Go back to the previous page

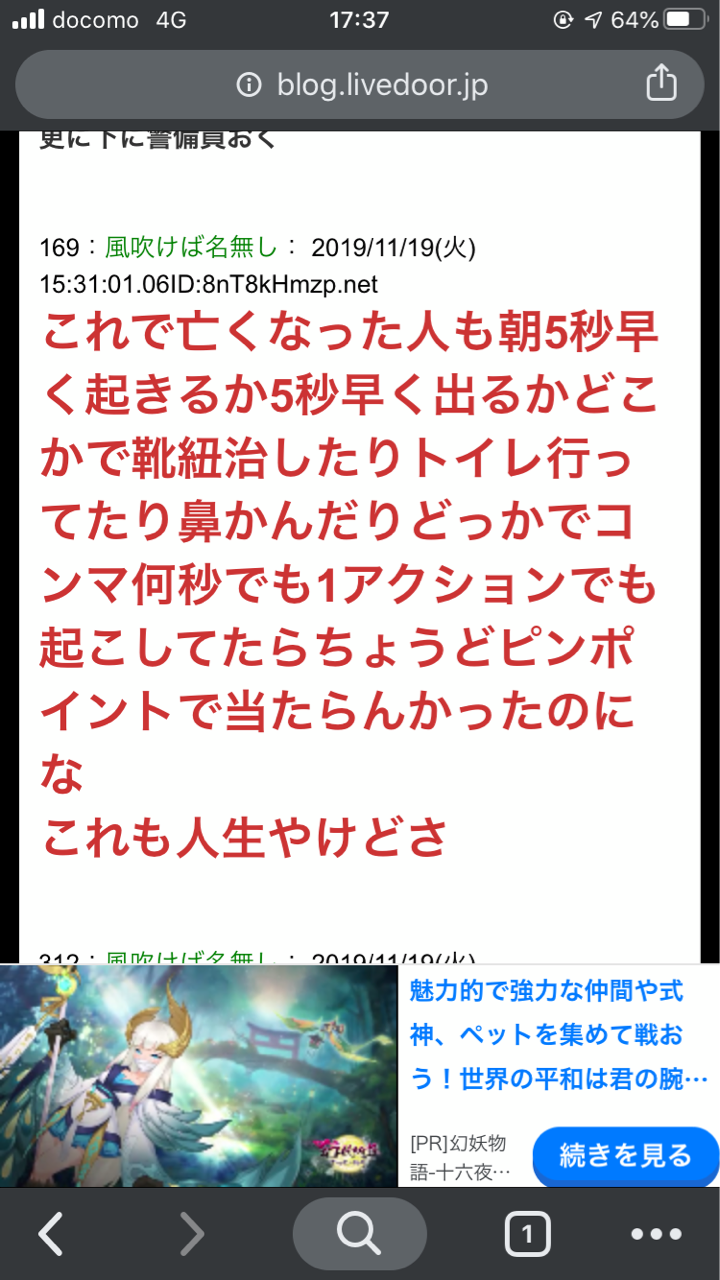[x=50, y=1235]
